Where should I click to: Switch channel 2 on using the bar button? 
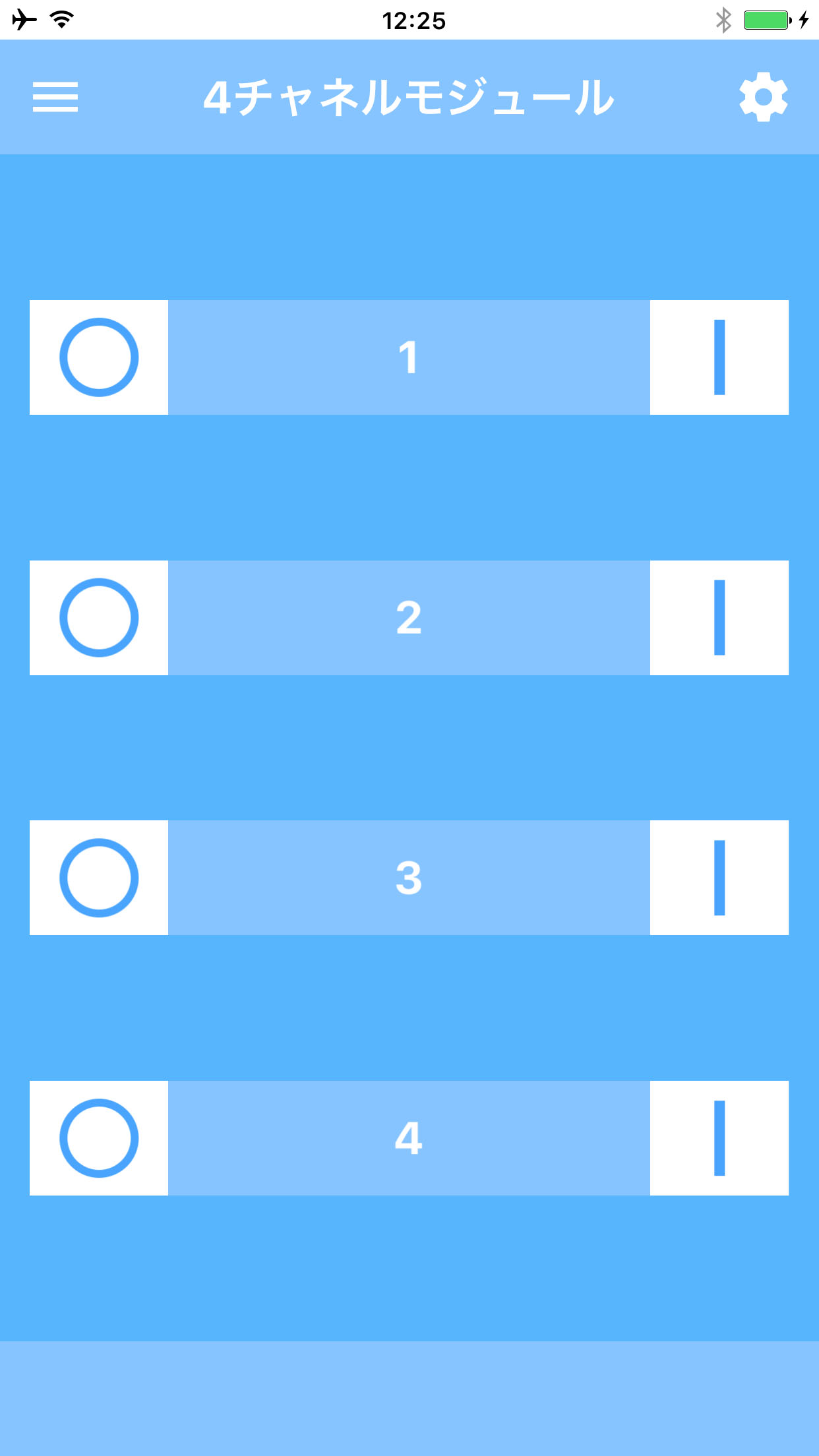click(x=719, y=618)
